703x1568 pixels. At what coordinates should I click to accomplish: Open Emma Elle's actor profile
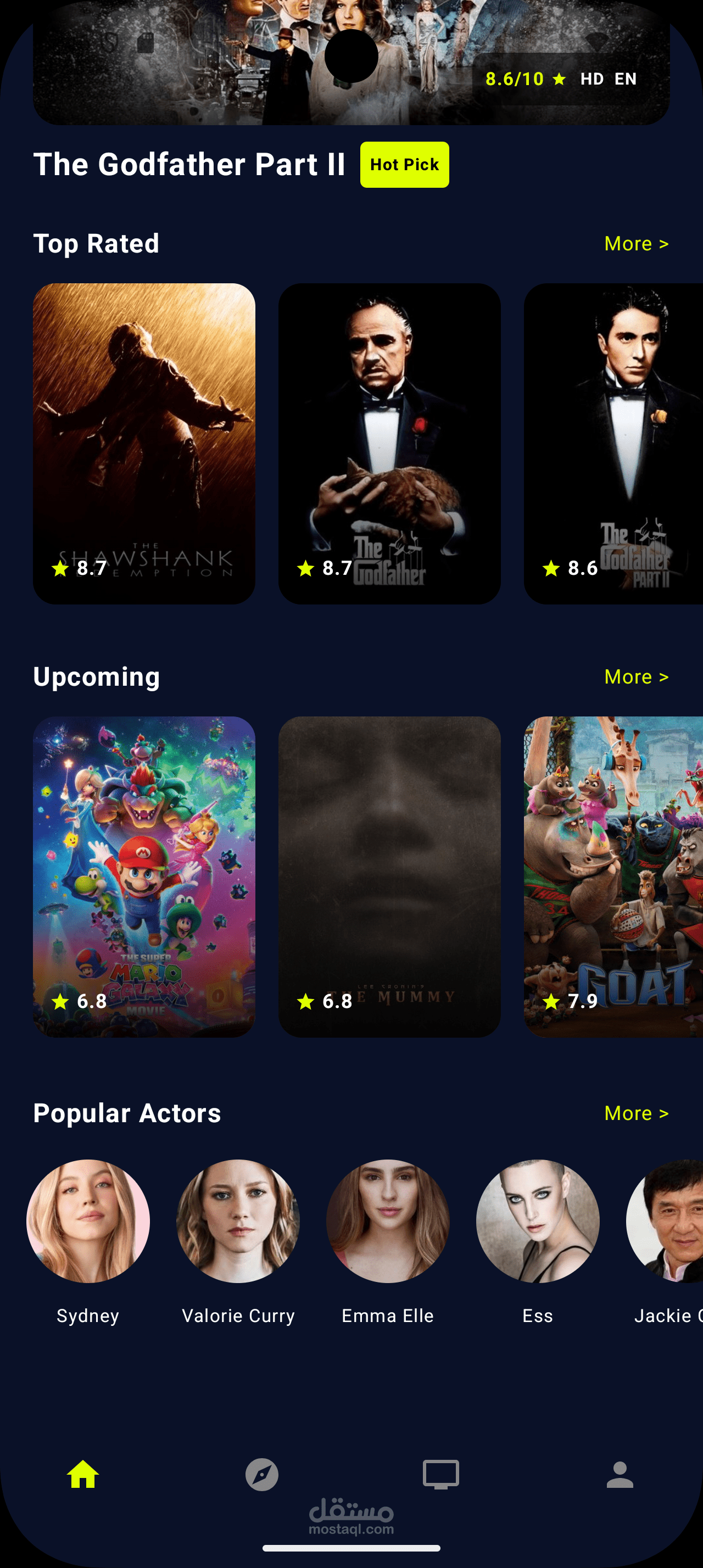388,1221
